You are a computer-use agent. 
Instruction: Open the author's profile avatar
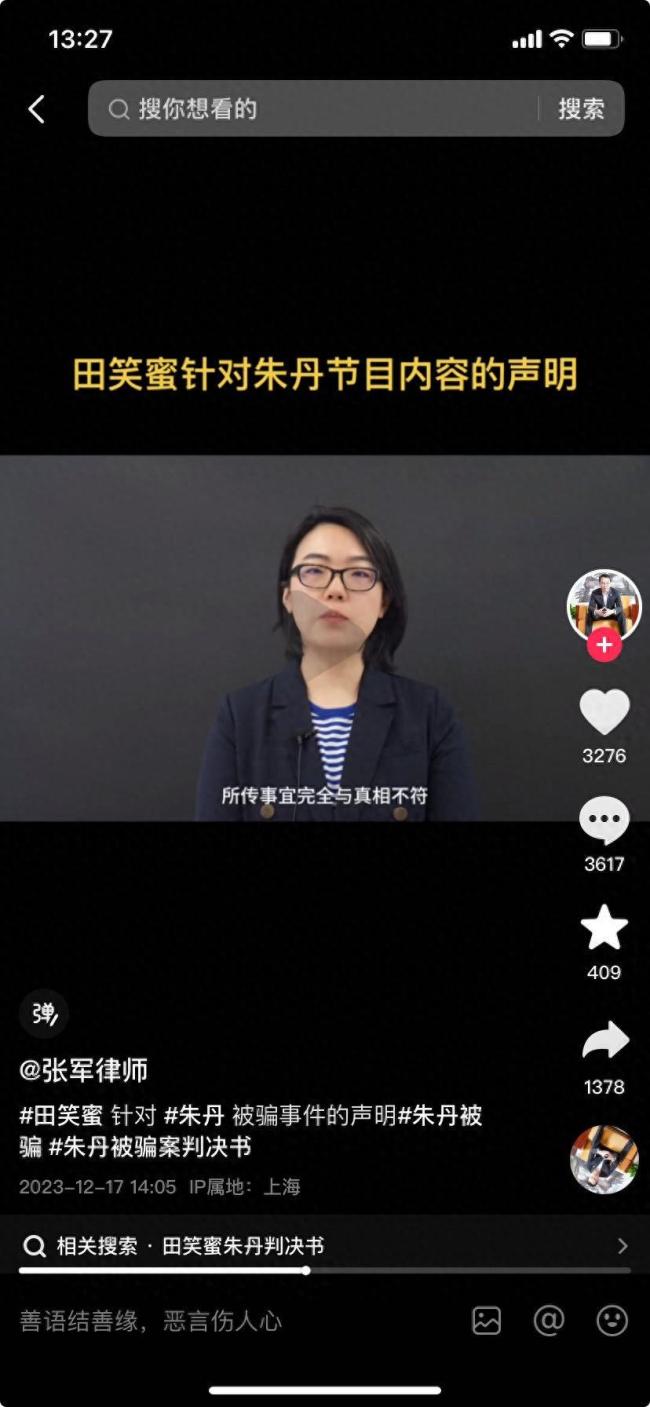pyautogui.click(x=604, y=604)
